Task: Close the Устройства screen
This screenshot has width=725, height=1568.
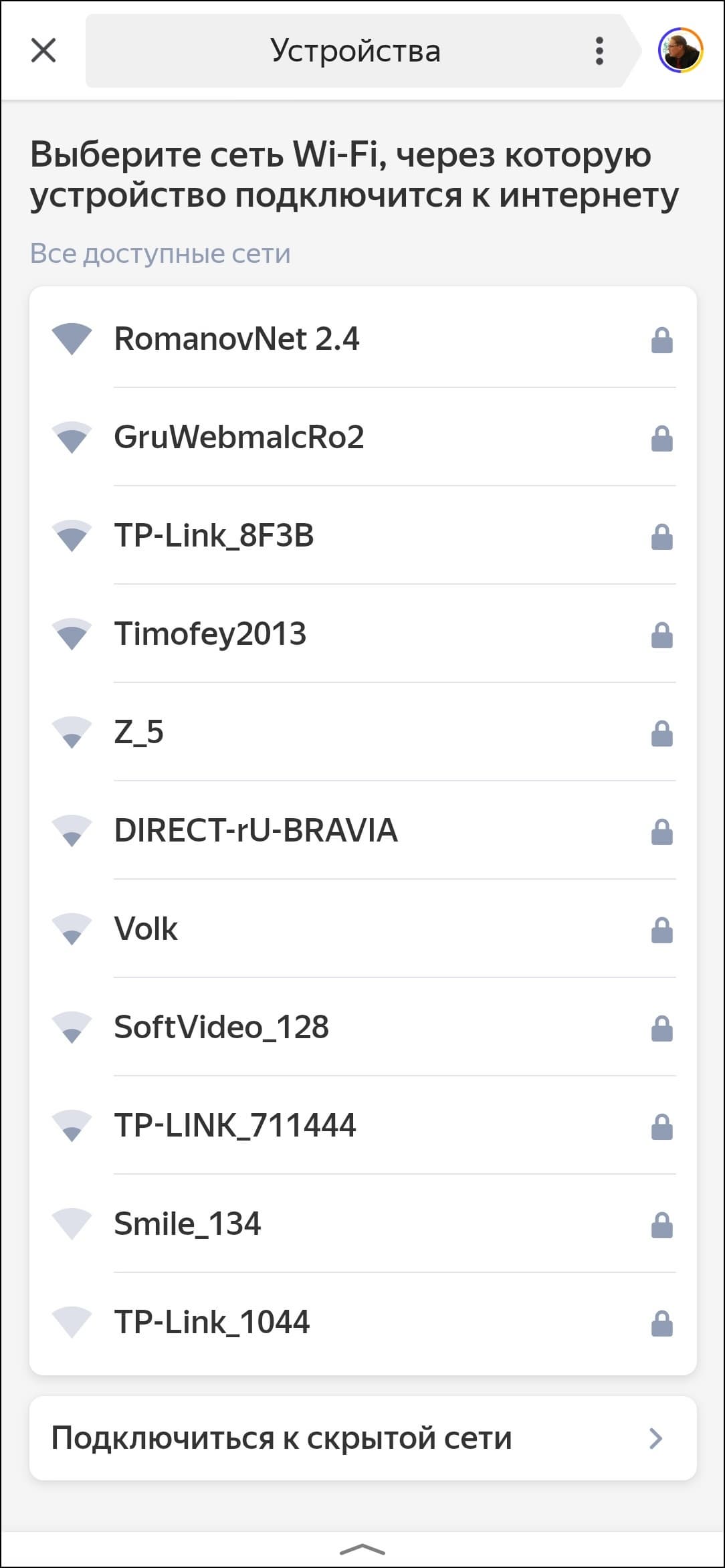Action: (x=43, y=51)
